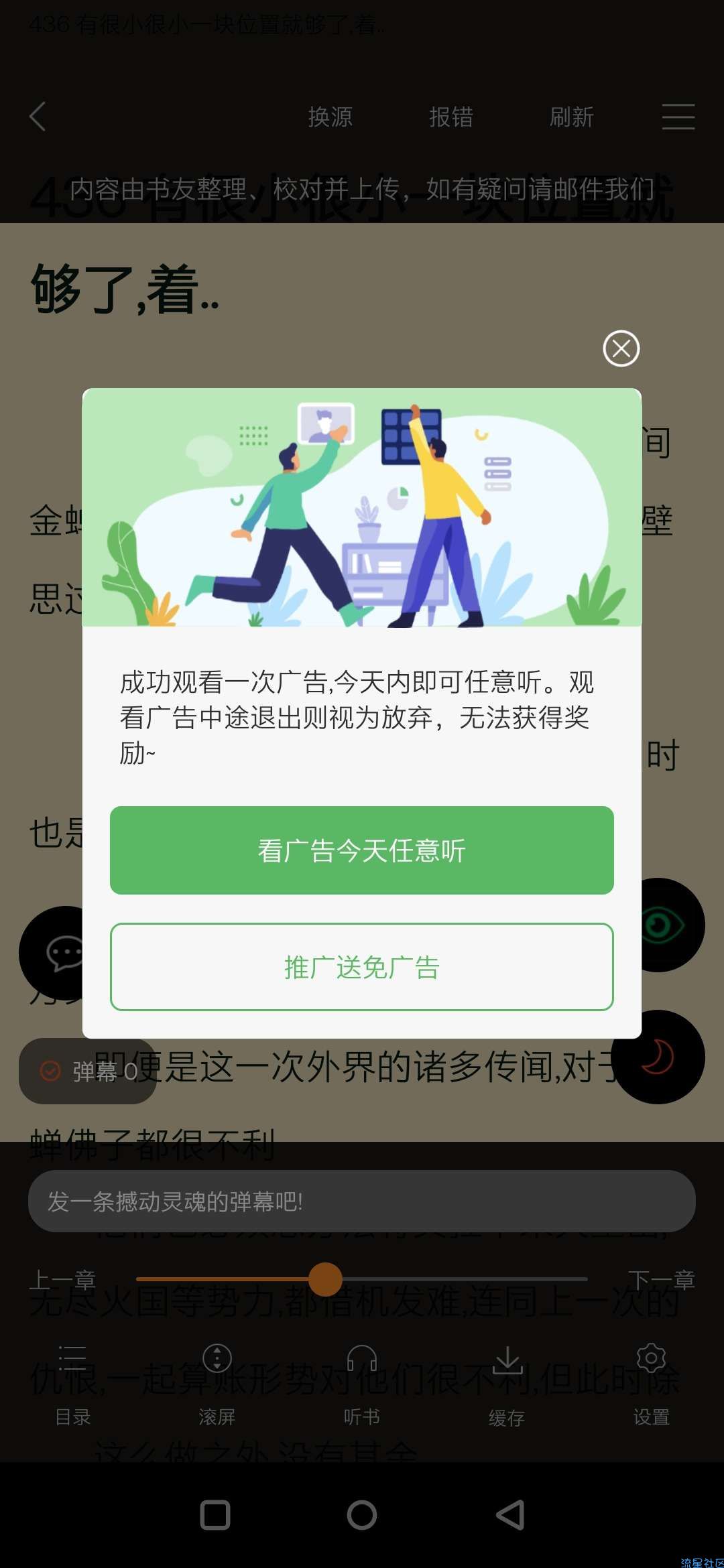Tap 换源 to change source
The width and height of the screenshot is (724, 1568).
pos(330,117)
